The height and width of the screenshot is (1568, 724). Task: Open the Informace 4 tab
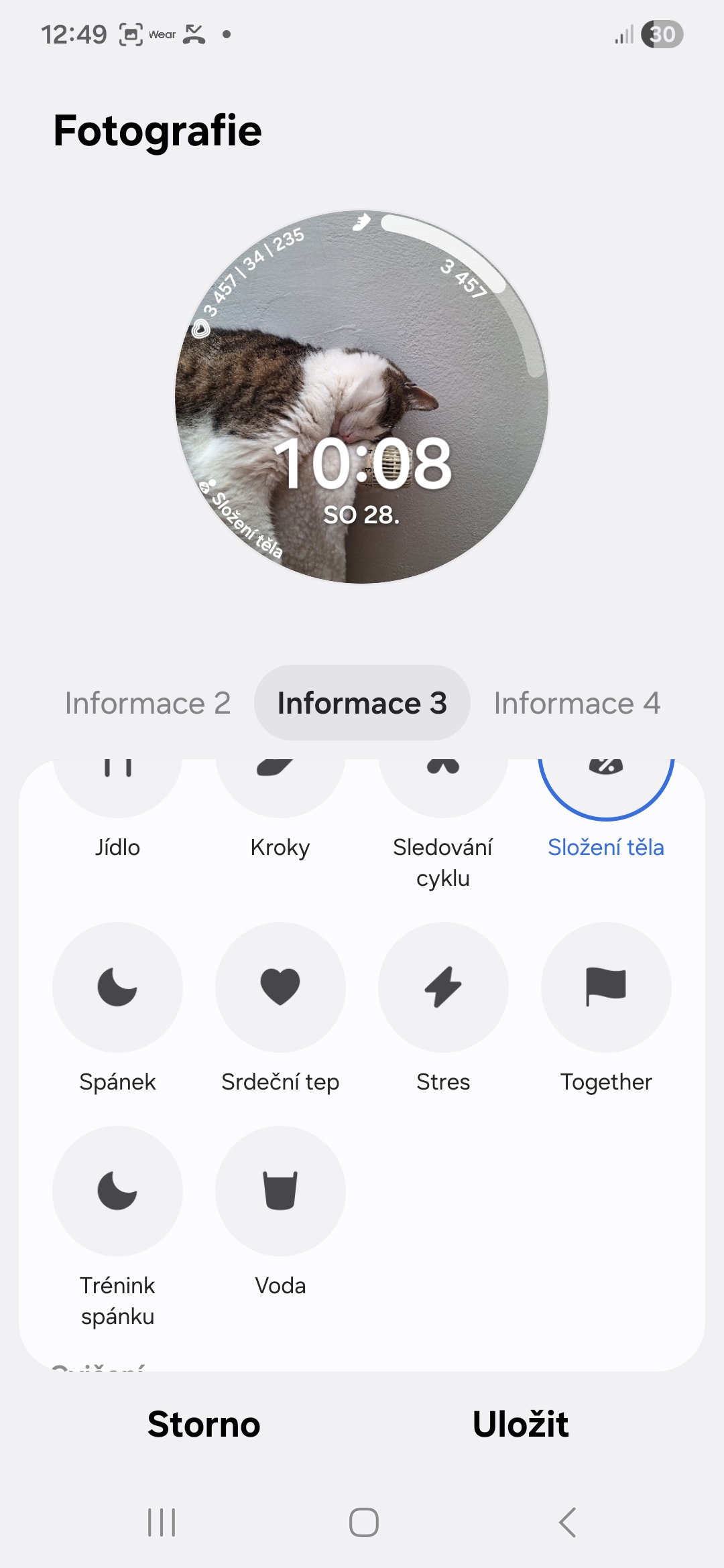pos(577,704)
